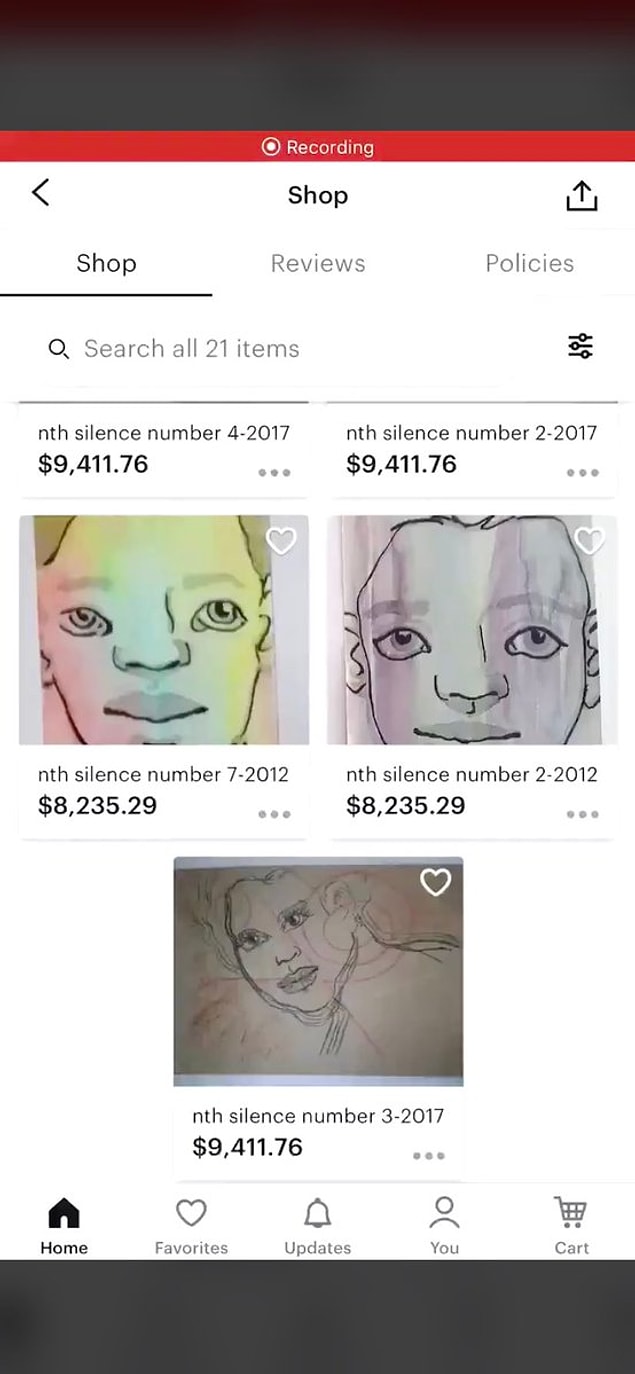Open the Cart tab
Viewport: 635px width, 1374px height.
[x=572, y=1226]
